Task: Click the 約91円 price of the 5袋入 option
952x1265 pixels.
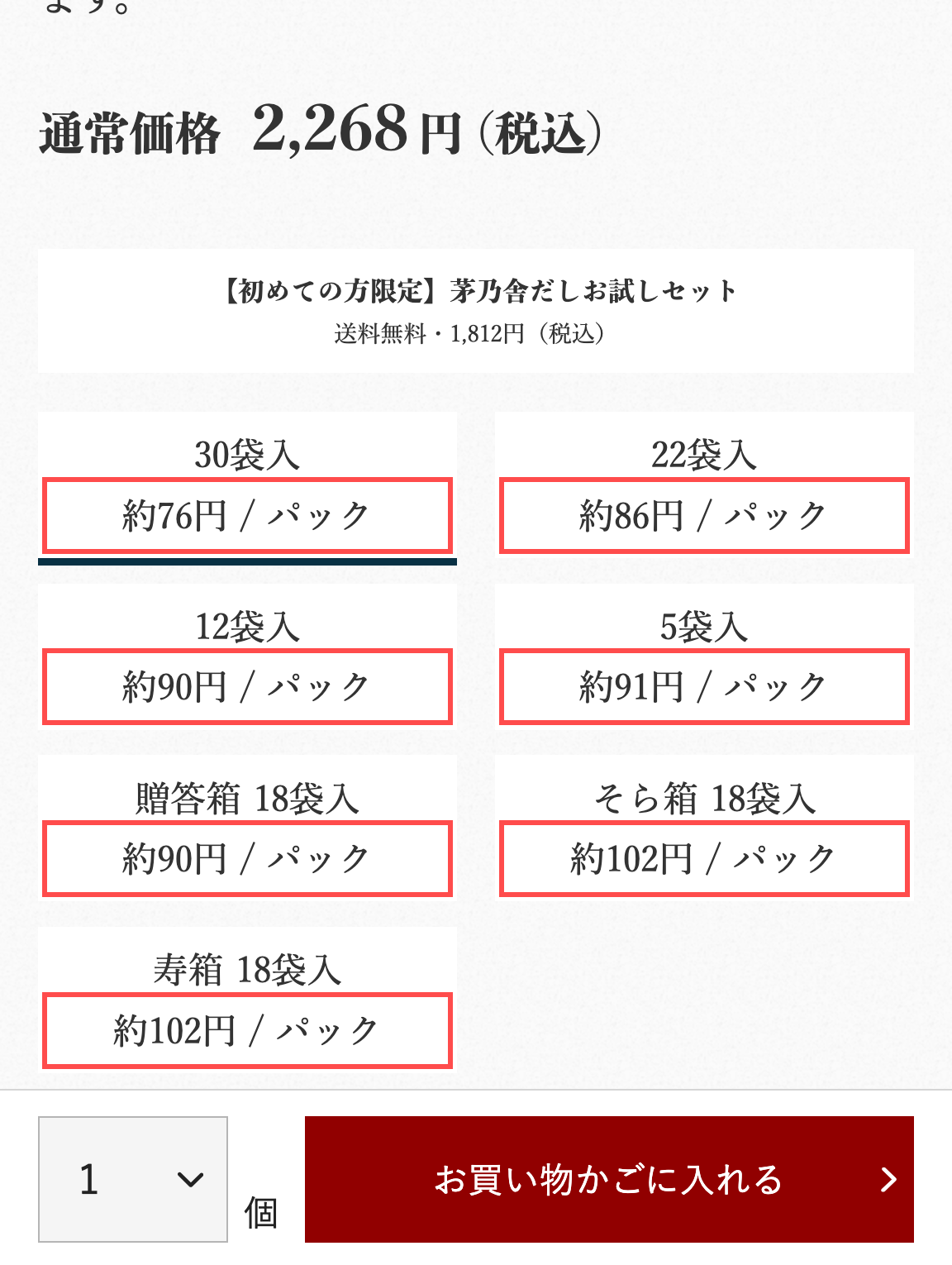Action: [x=703, y=686]
